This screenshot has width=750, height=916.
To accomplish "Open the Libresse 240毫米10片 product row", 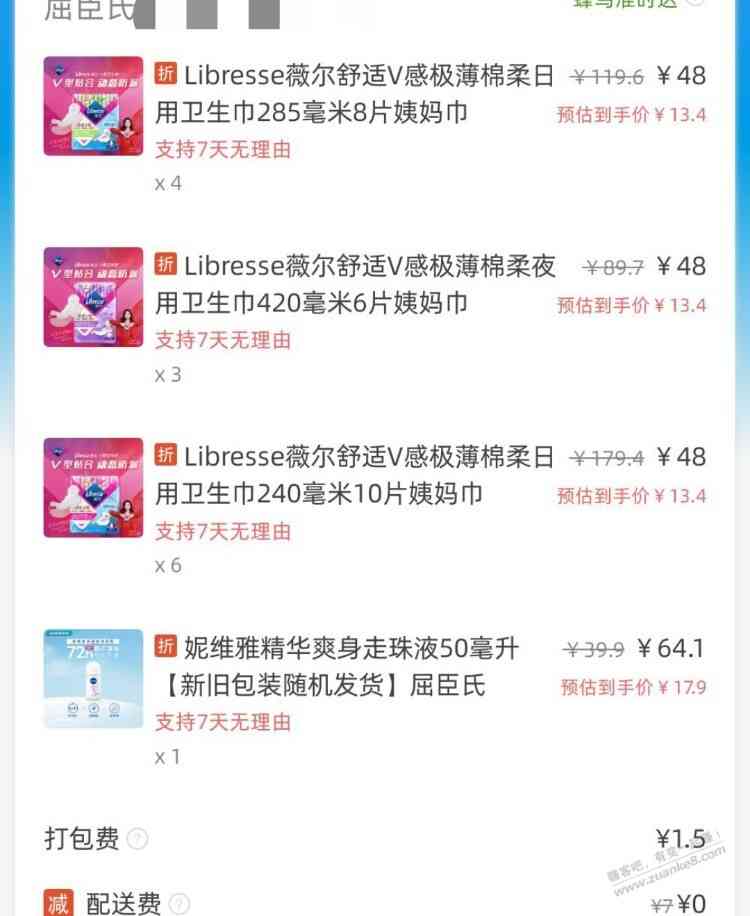I will (x=354, y=475).
